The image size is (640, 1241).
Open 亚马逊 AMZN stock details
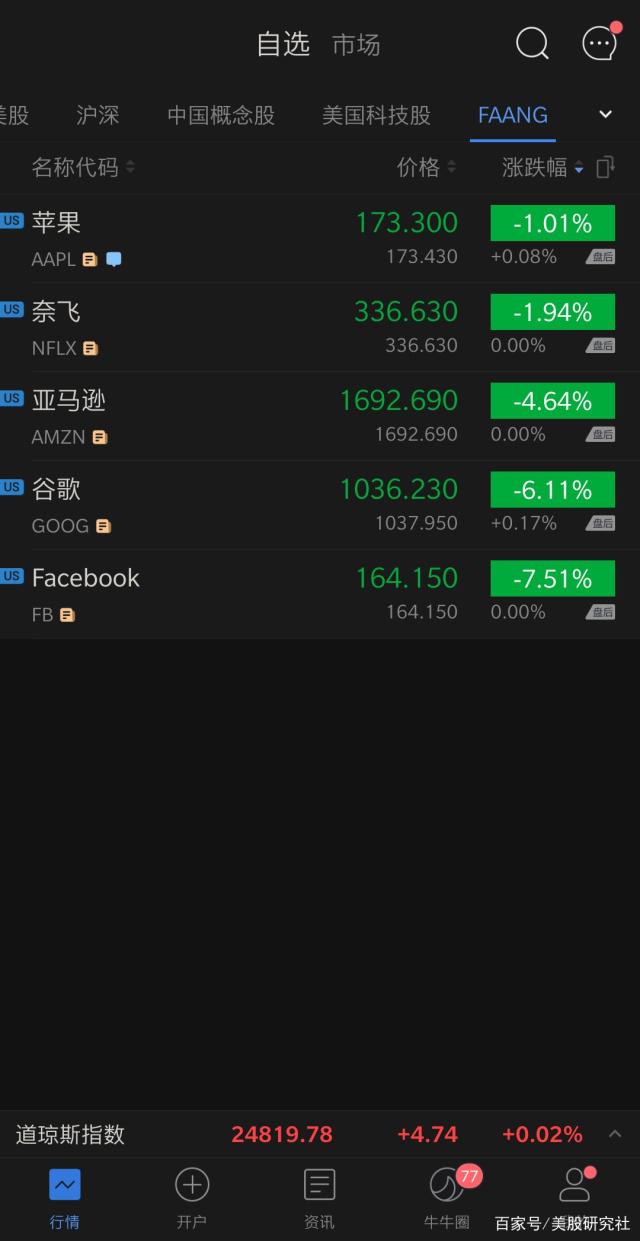[x=200, y=416]
